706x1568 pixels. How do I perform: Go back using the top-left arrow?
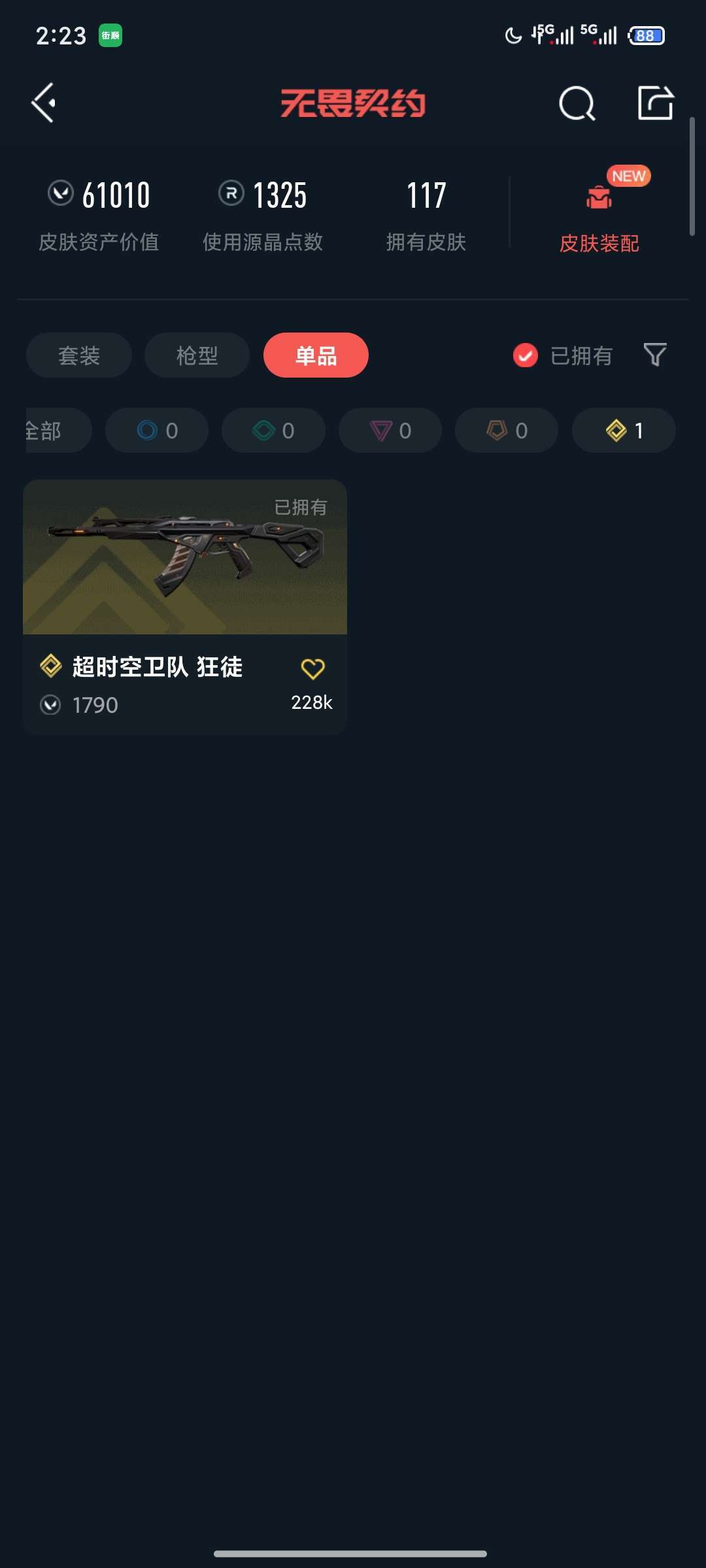[x=44, y=103]
